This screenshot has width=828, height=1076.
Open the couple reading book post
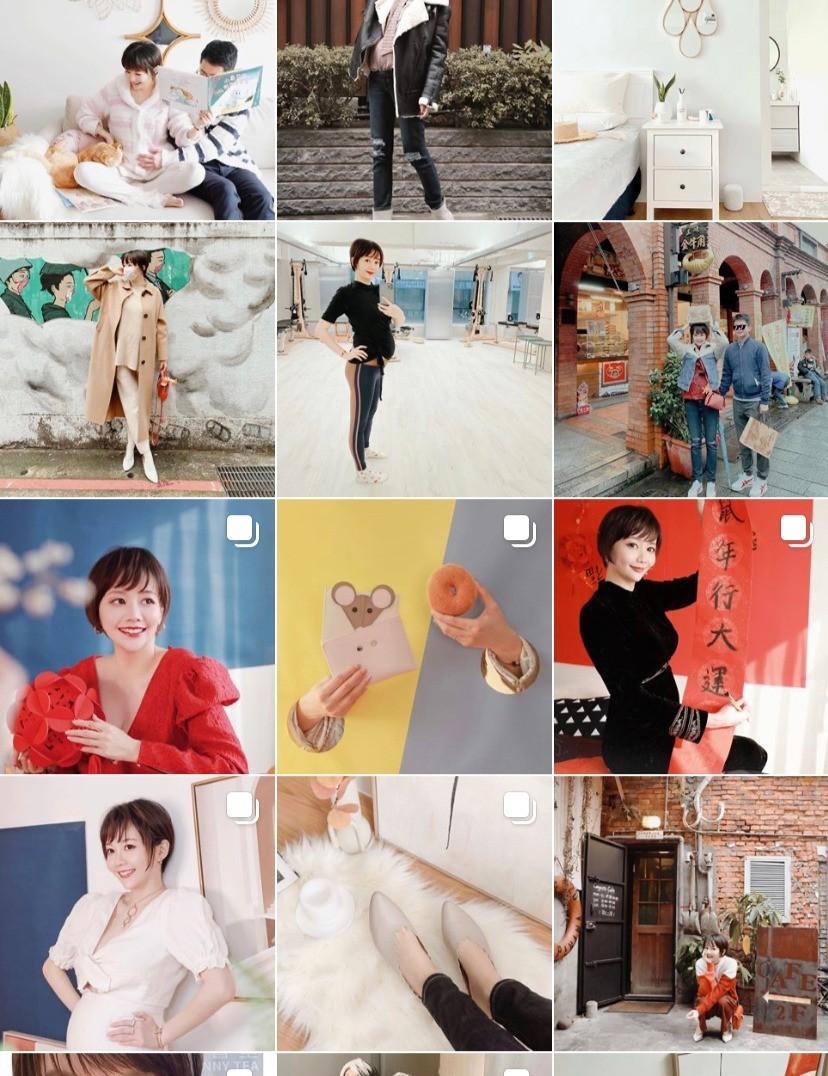[137, 110]
